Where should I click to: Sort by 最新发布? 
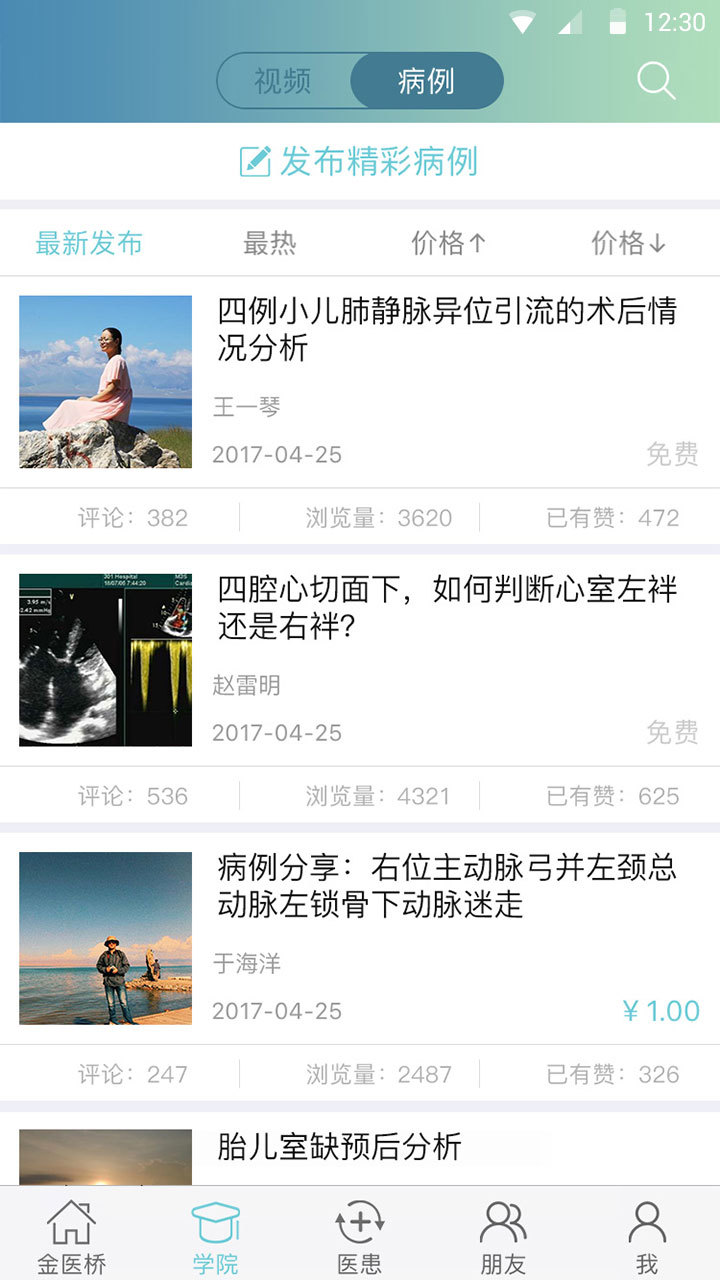[x=89, y=243]
